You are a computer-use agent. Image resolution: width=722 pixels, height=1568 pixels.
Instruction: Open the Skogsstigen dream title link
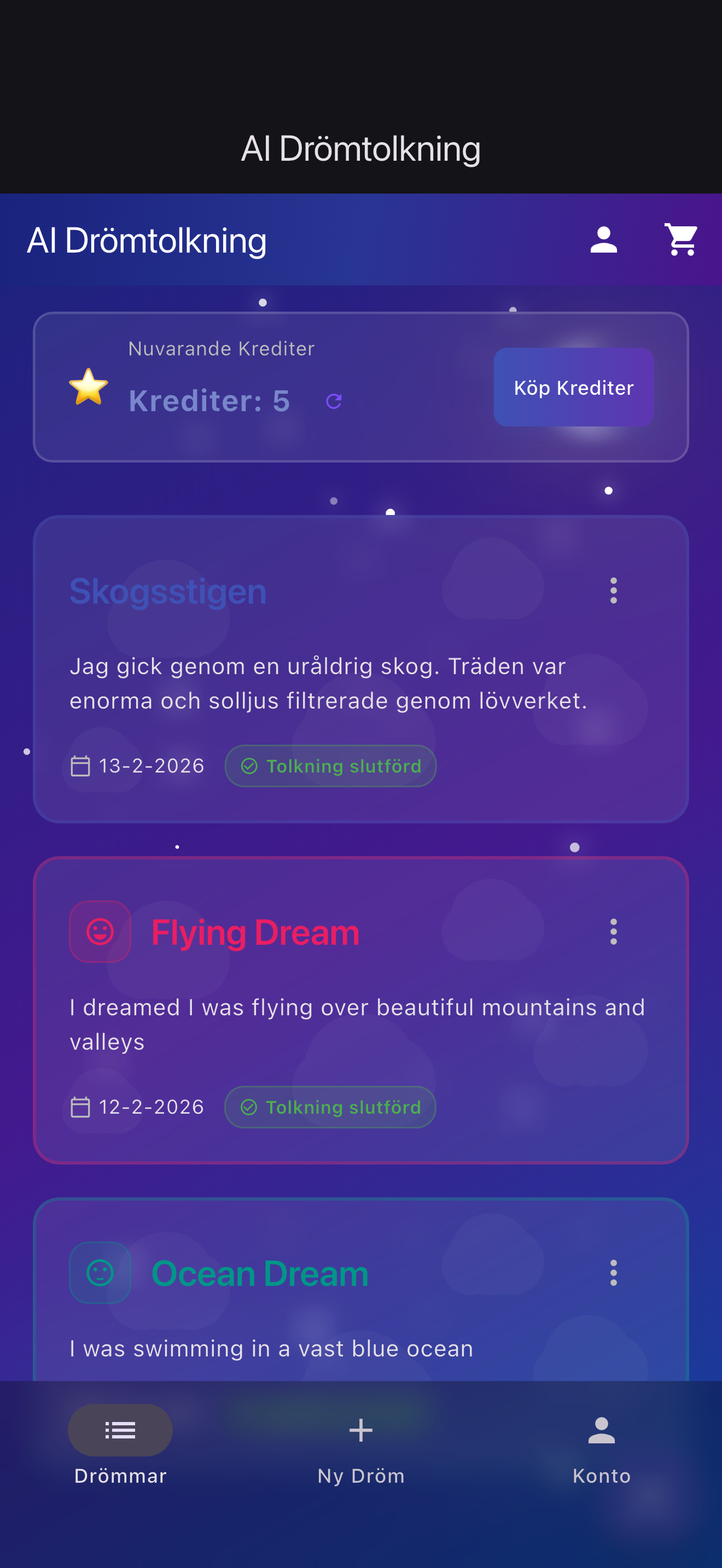pos(168,589)
